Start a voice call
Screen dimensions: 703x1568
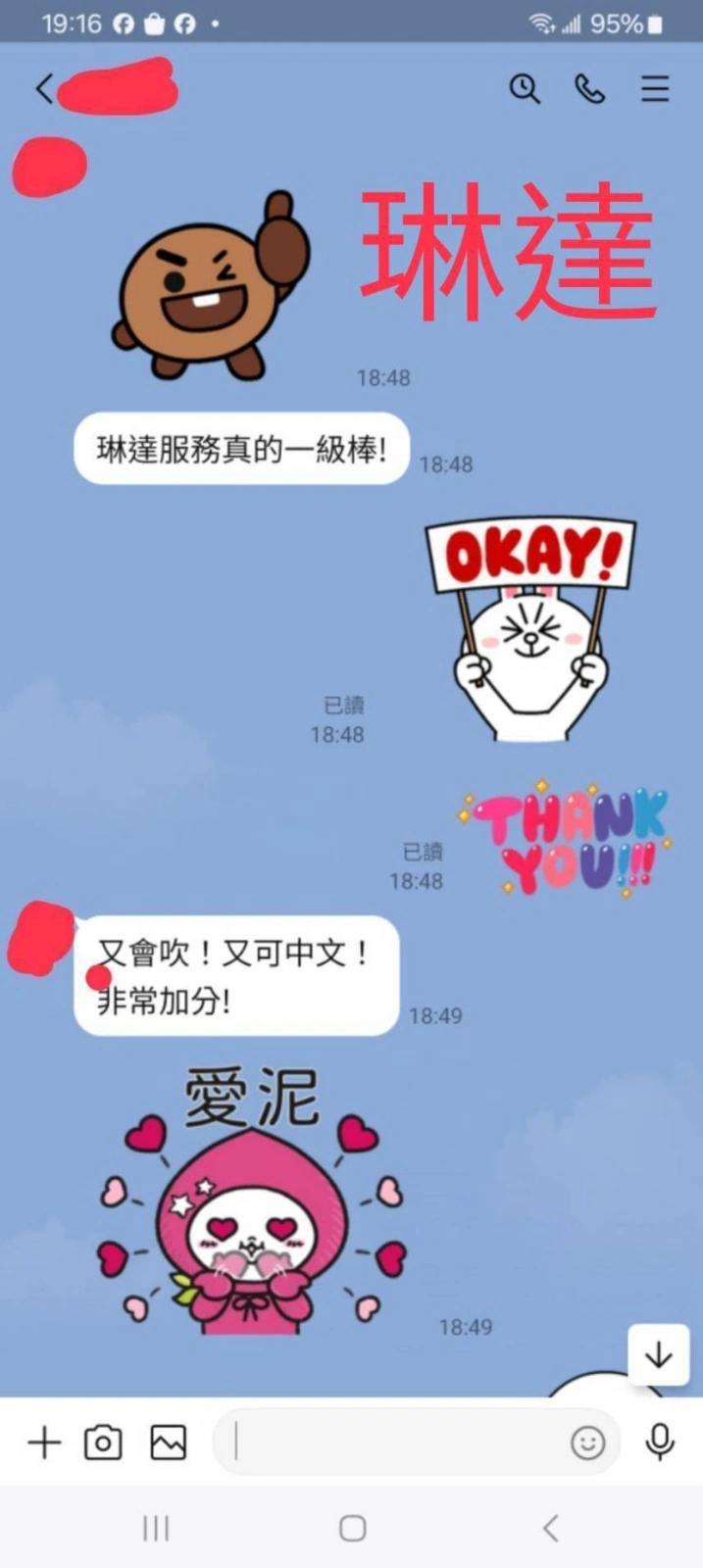pyautogui.click(x=589, y=89)
